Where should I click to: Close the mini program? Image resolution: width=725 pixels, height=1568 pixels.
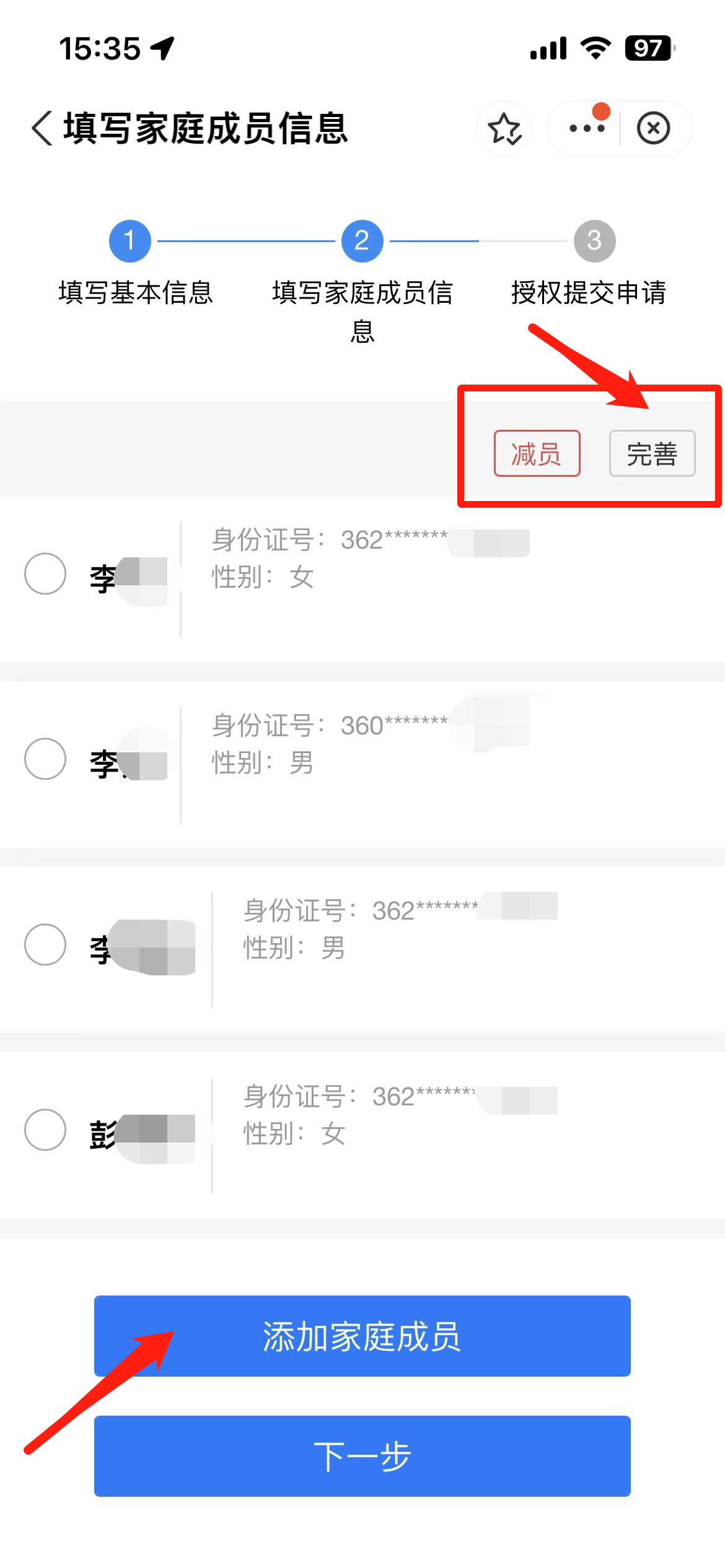(x=653, y=128)
